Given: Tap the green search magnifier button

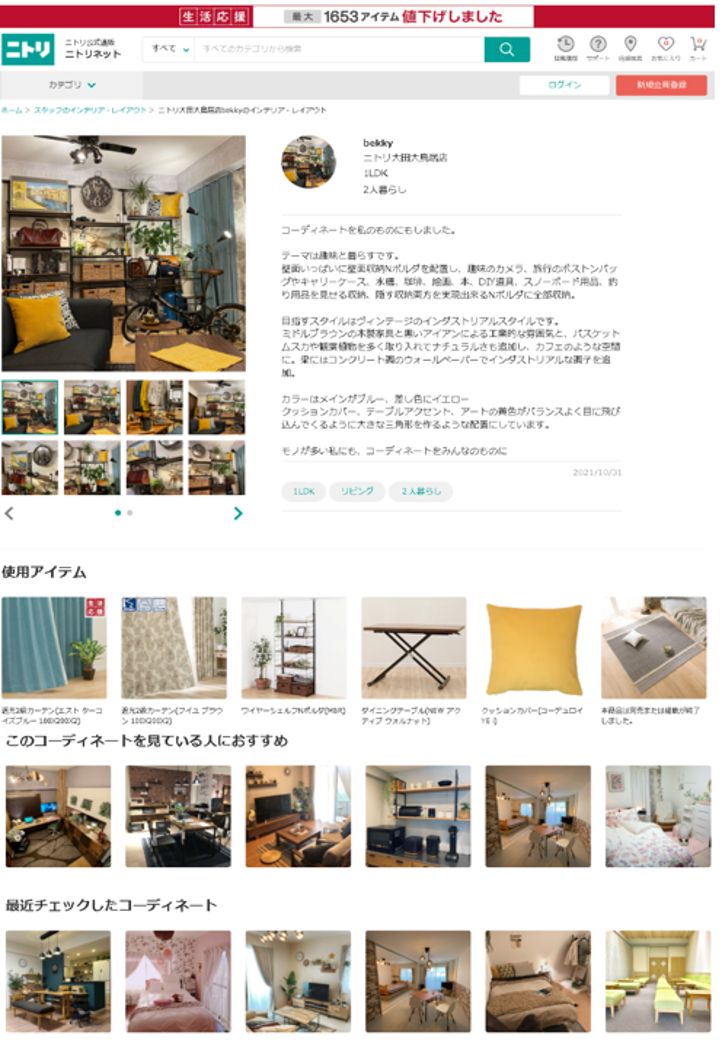Looking at the screenshot, I should [x=507, y=49].
